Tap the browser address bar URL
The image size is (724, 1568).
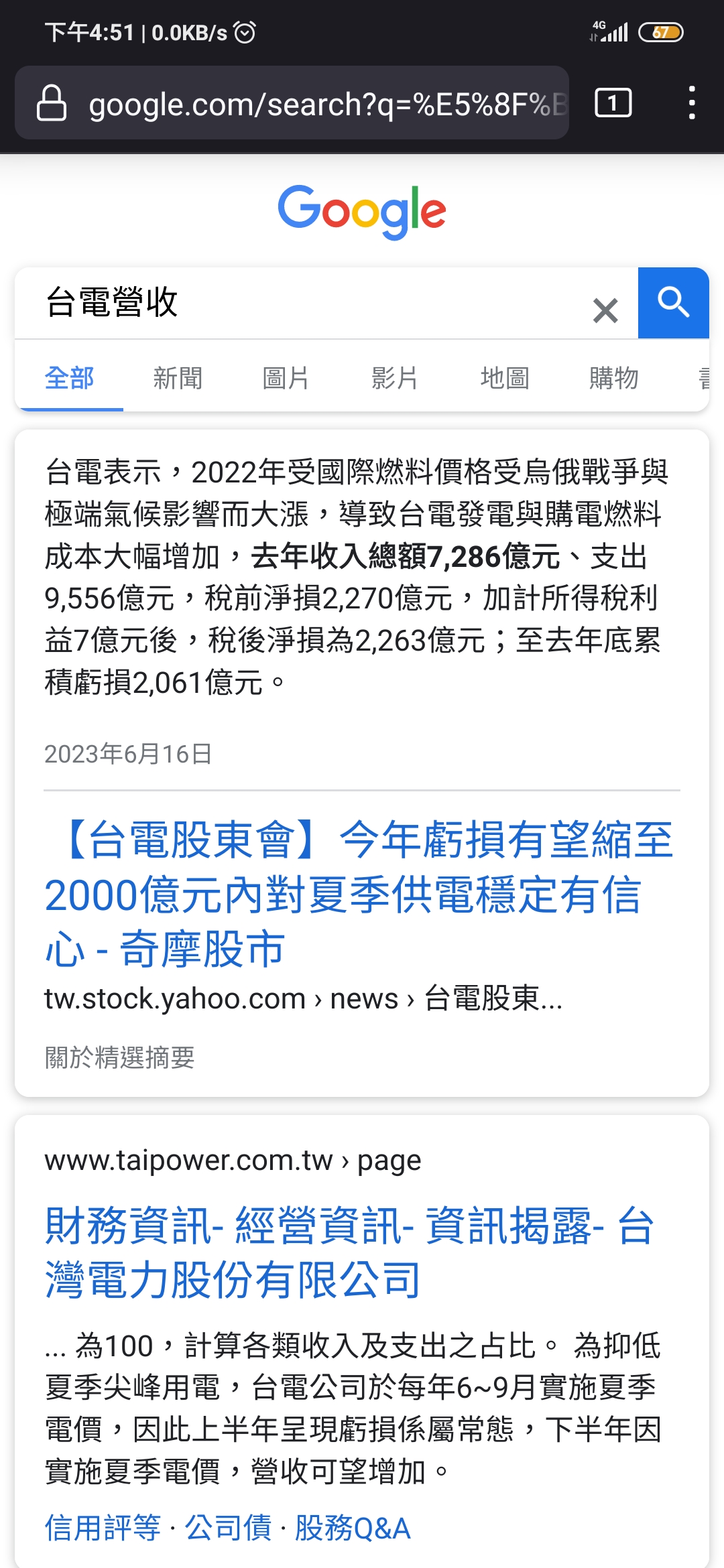click(327, 104)
